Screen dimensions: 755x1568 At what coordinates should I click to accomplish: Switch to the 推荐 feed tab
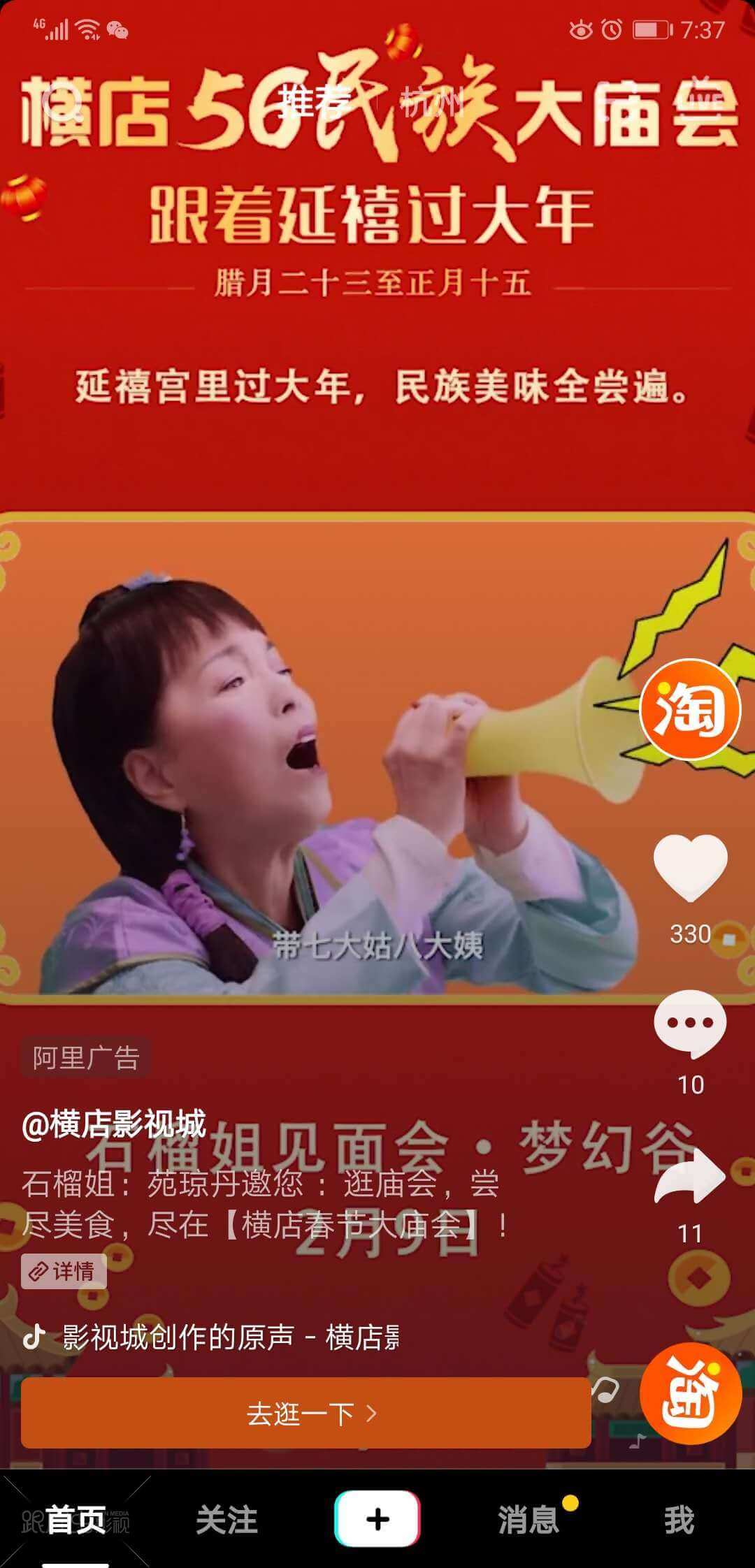click(x=316, y=103)
